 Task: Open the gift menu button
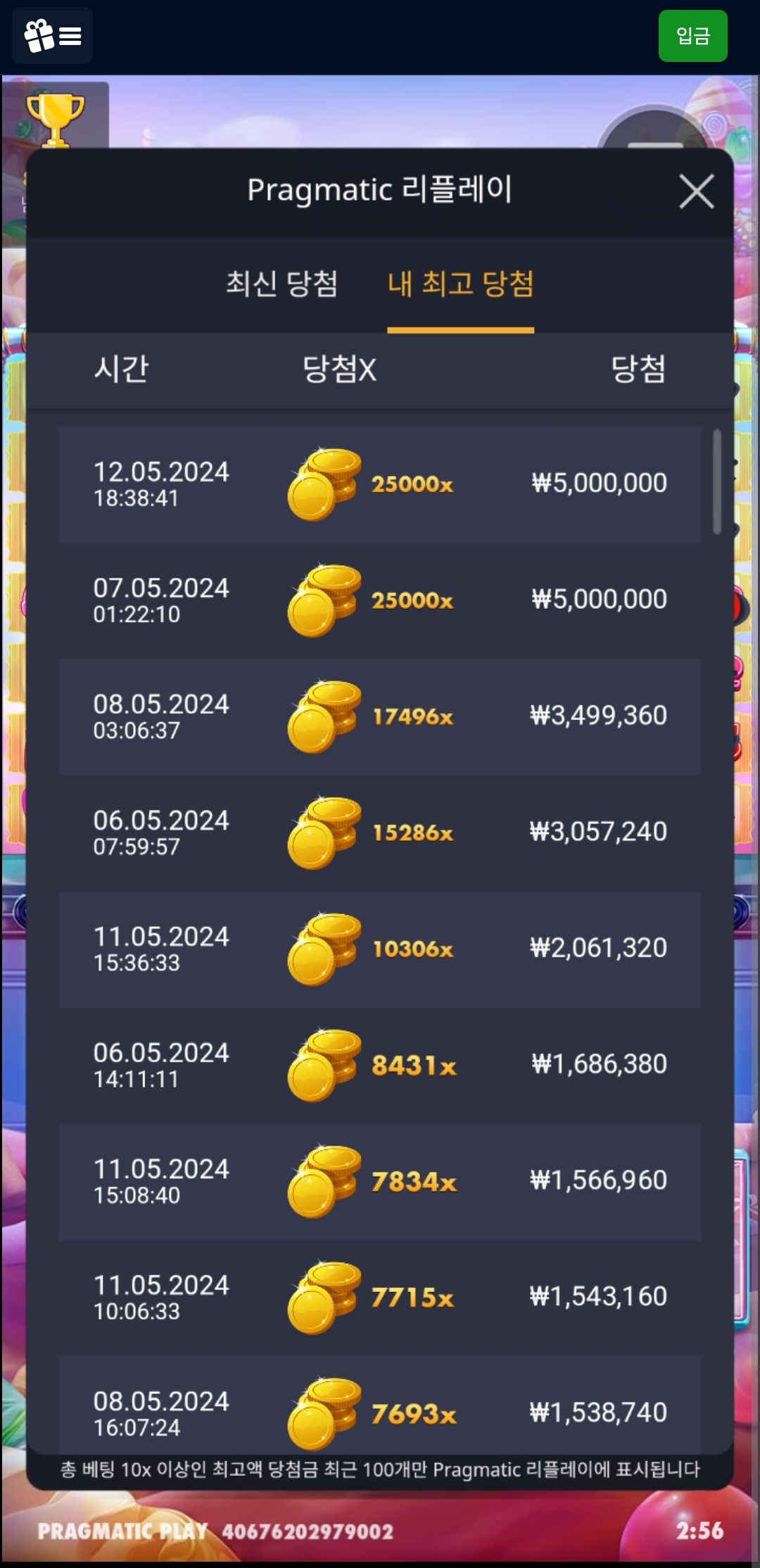[x=53, y=36]
